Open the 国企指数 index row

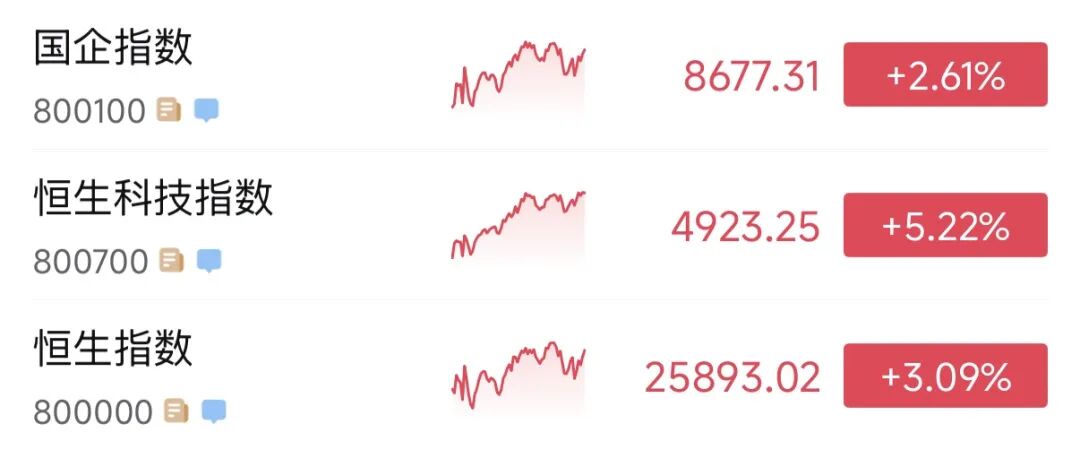pyautogui.click(x=113, y=49)
